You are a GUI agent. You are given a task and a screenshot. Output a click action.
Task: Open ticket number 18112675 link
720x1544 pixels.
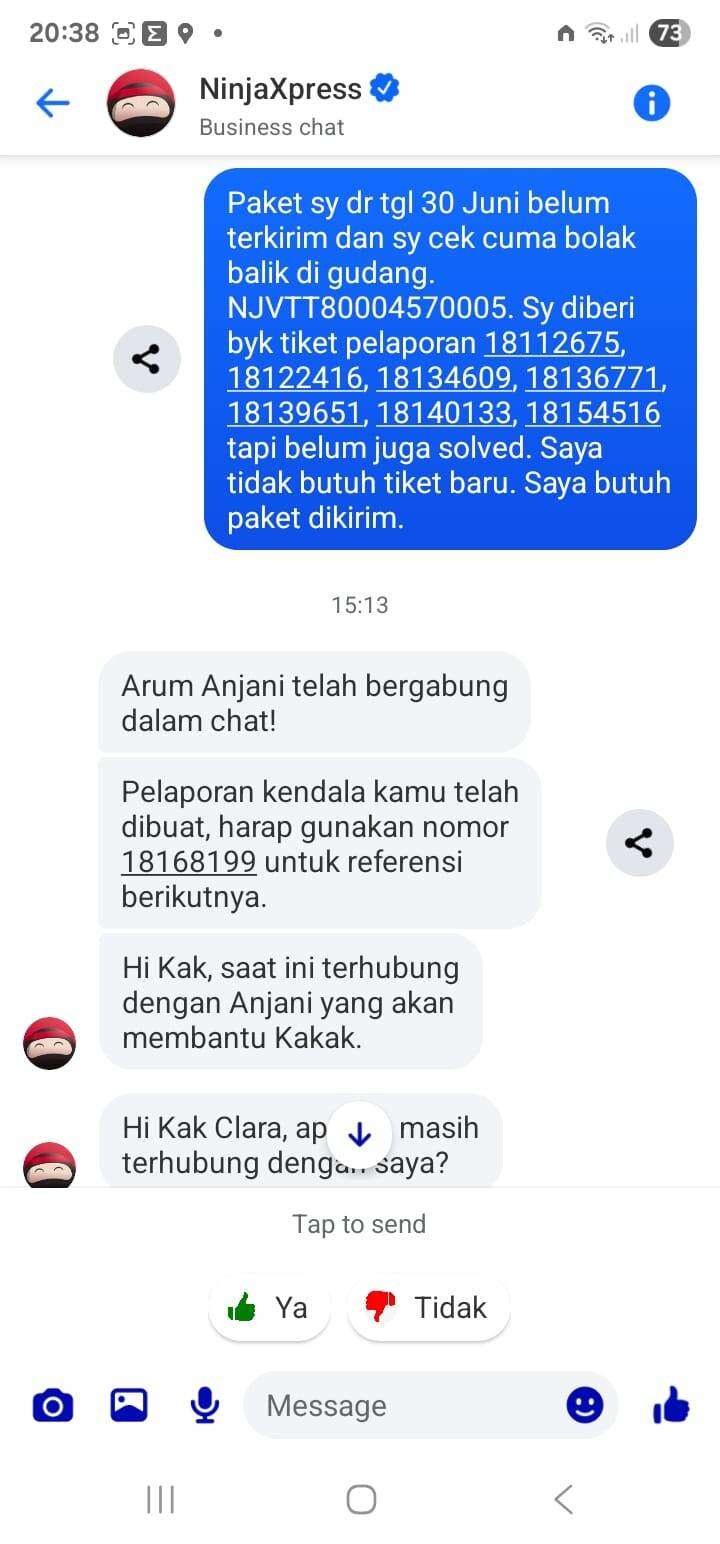pos(552,343)
